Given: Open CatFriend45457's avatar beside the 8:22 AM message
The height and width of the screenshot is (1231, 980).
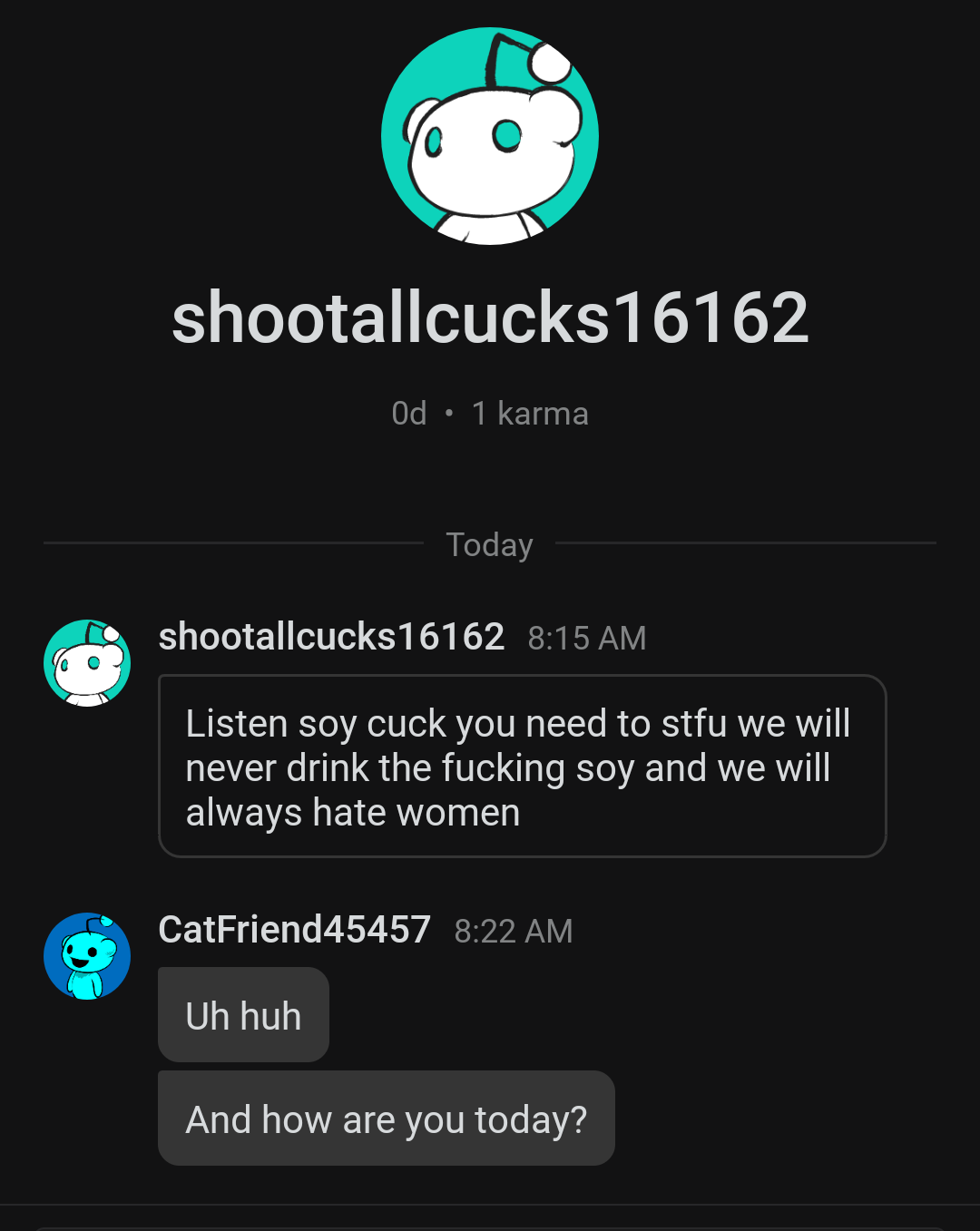Looking at the screenshot, I should [x=87, y=956].
